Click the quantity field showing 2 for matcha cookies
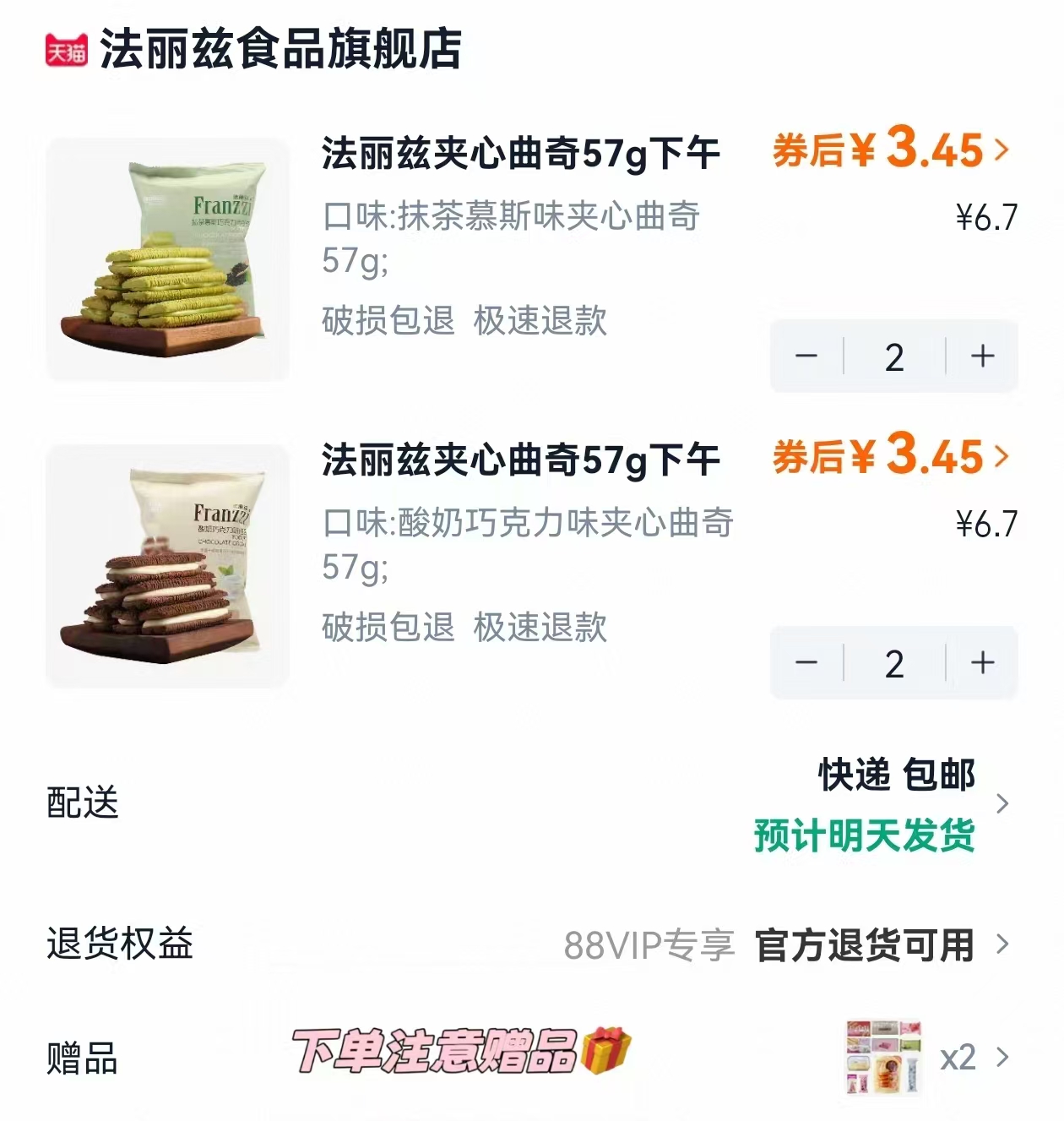The width and height of the screenshot is (1064, 1121). click(x=894, y=356)
